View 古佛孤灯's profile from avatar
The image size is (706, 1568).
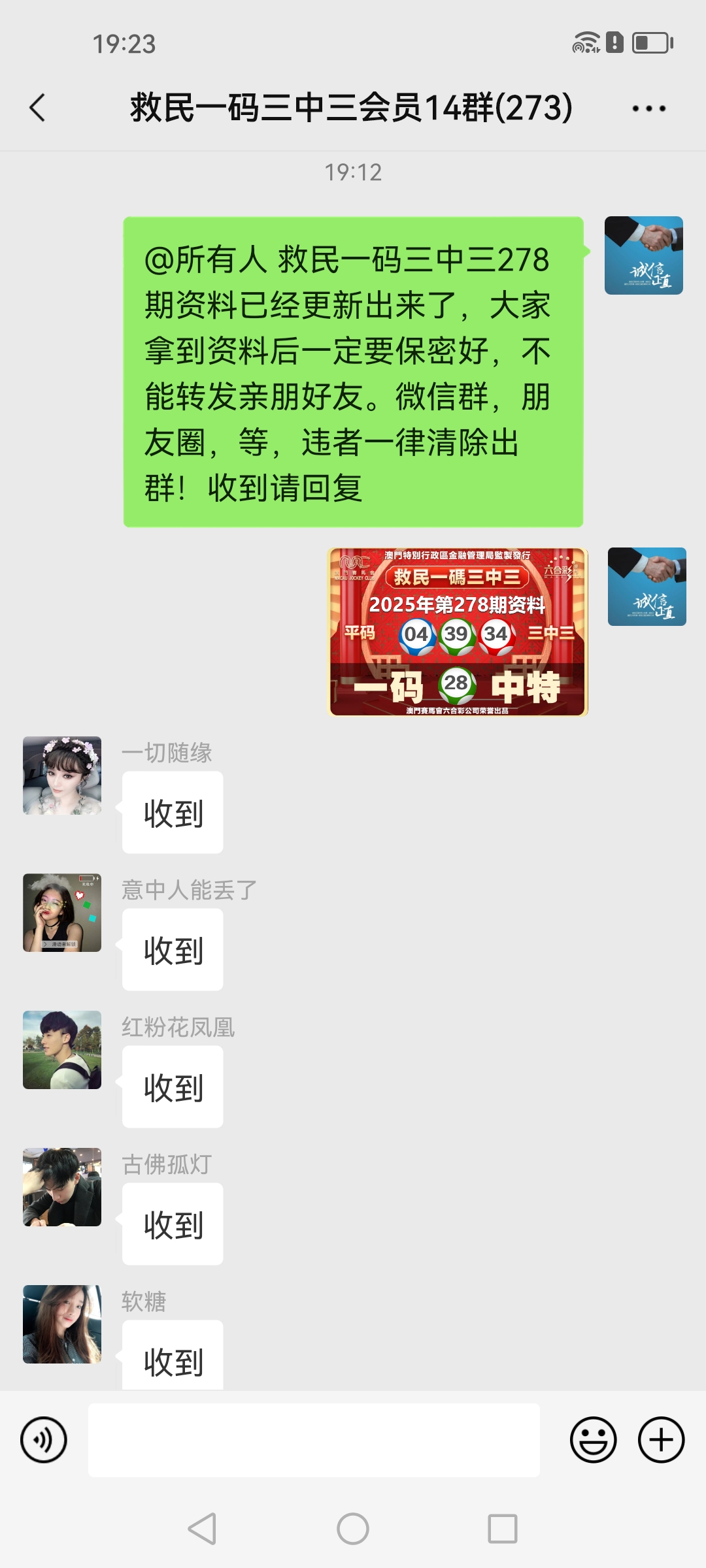click(62, 1187)
